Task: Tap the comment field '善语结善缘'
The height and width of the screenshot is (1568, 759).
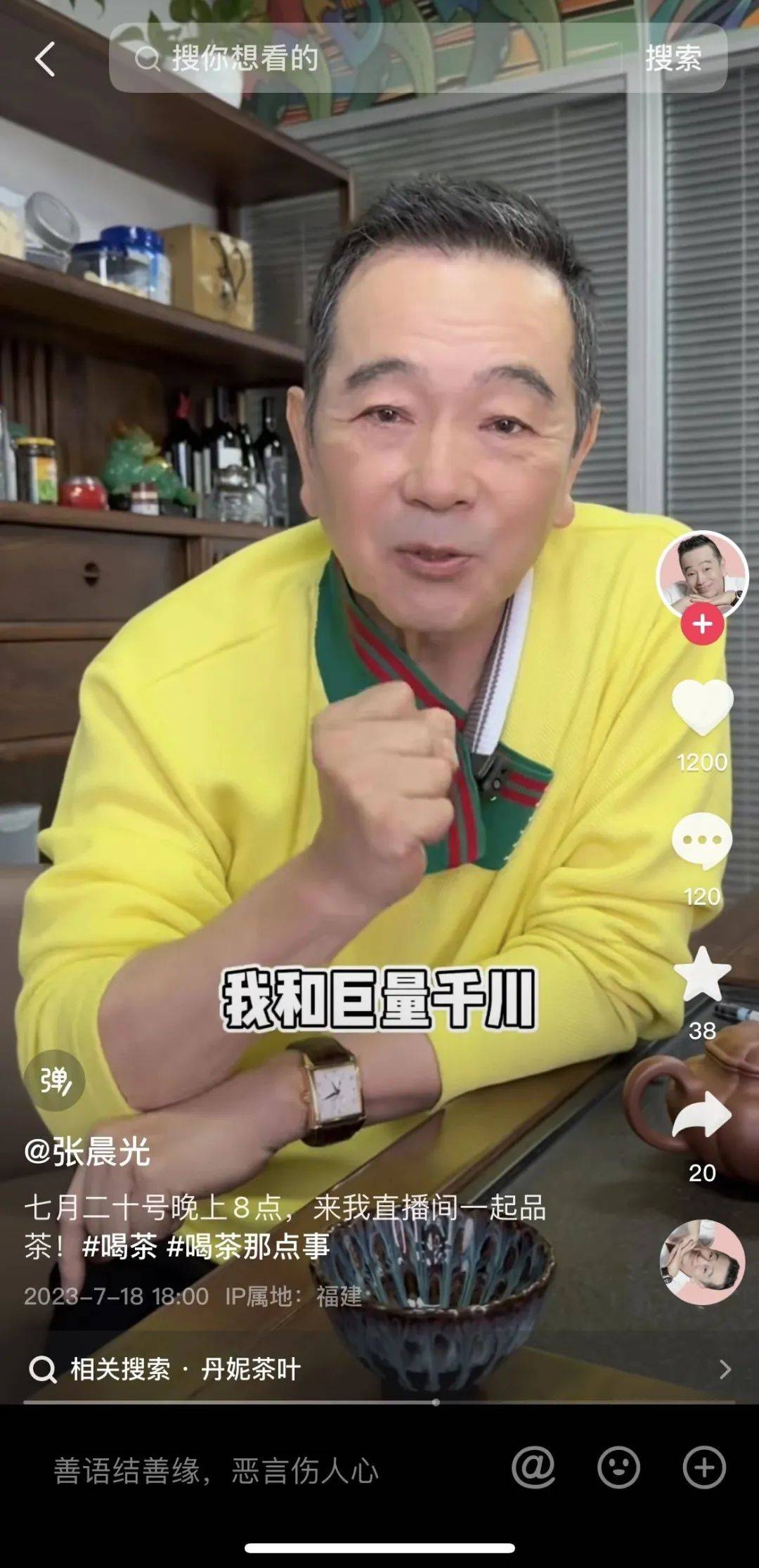Action: tap(216, 1470)
